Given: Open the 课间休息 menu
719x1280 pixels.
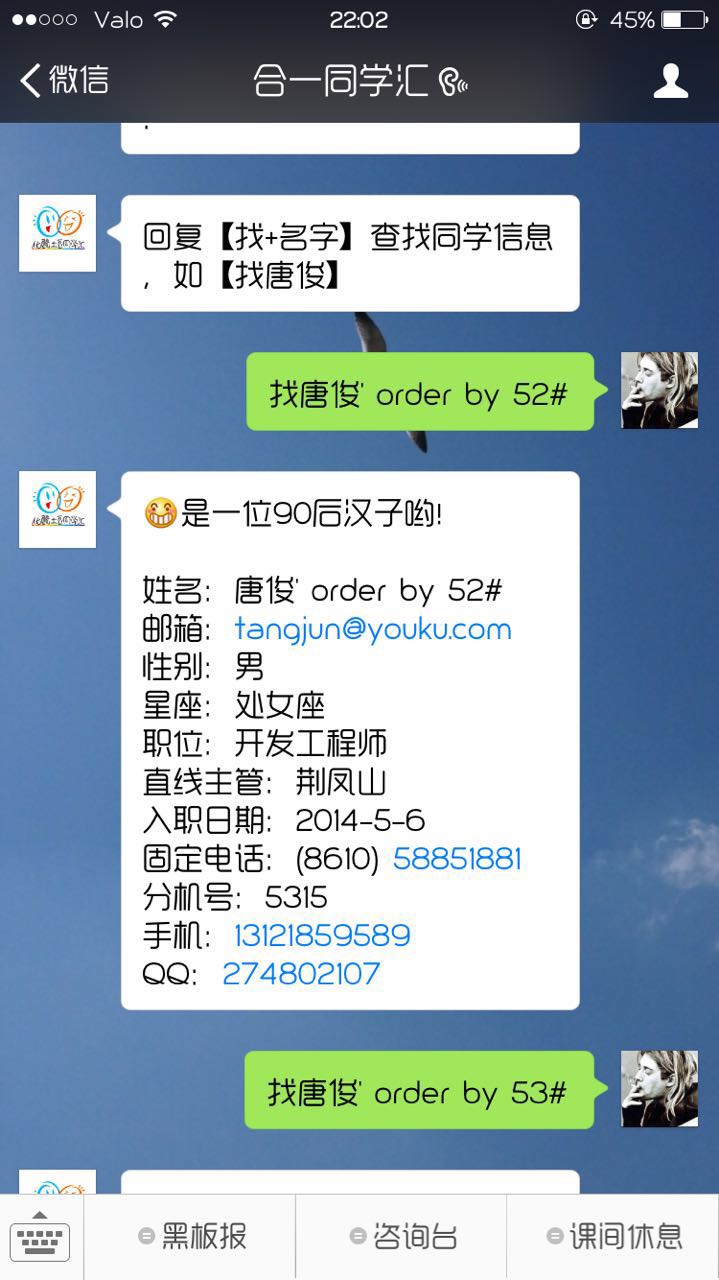Looking at the screenshot, I should [x=613, y=1236].
